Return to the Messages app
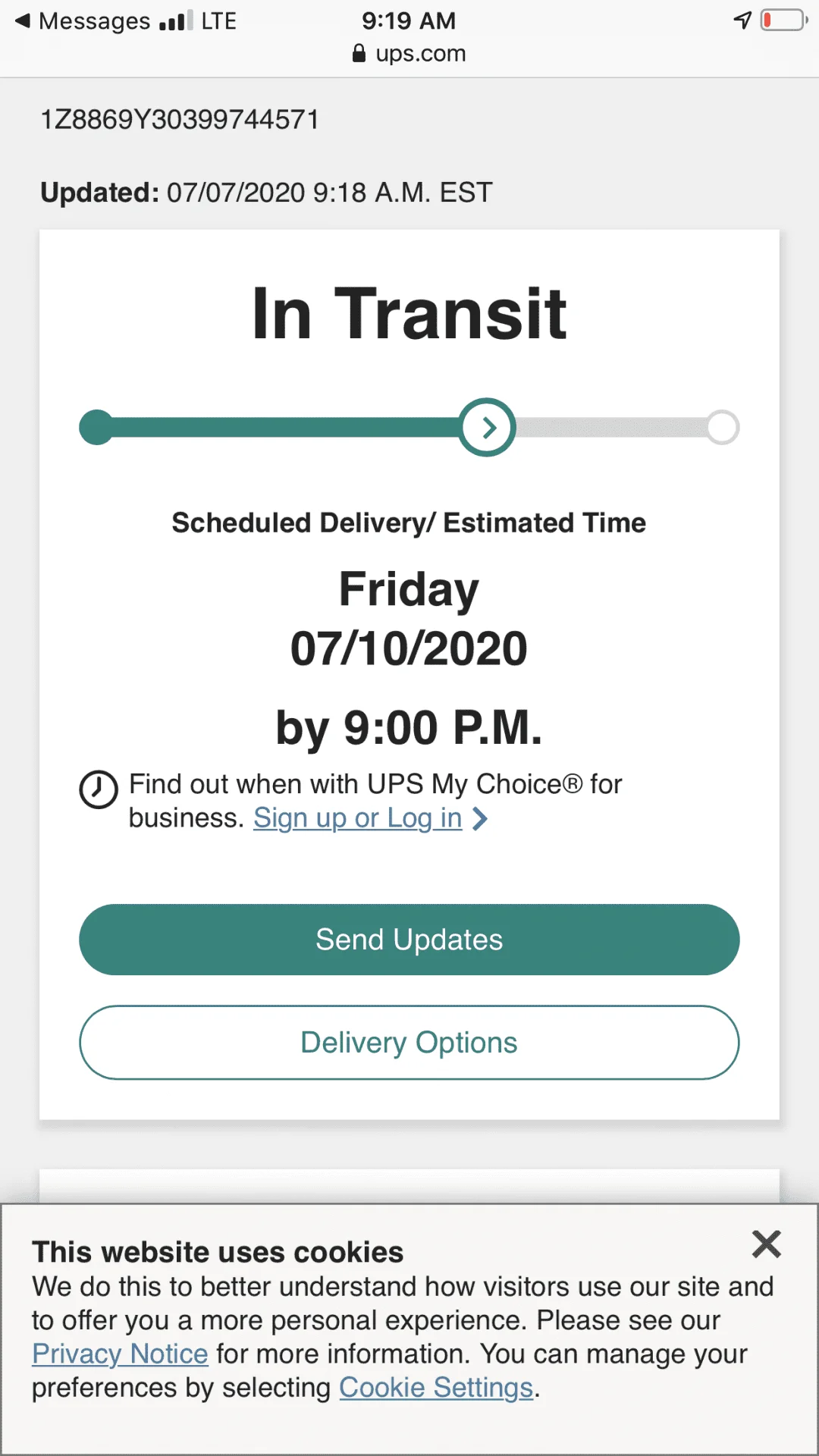The height and width of the screenshot is (1456, 819). [x=83, y=21]
